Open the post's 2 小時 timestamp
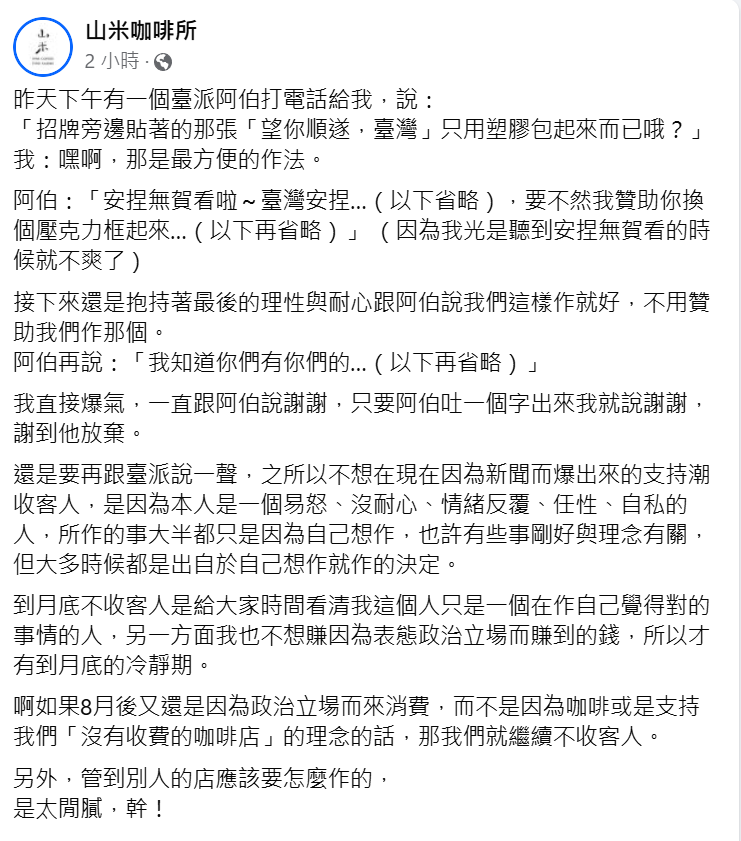The image size is (741, 841). click(112, 61)
